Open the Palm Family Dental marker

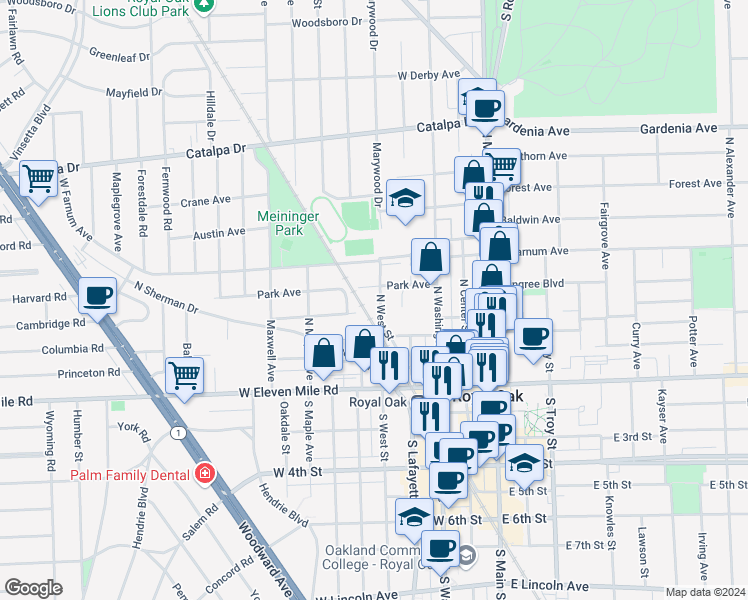[205, 472]
